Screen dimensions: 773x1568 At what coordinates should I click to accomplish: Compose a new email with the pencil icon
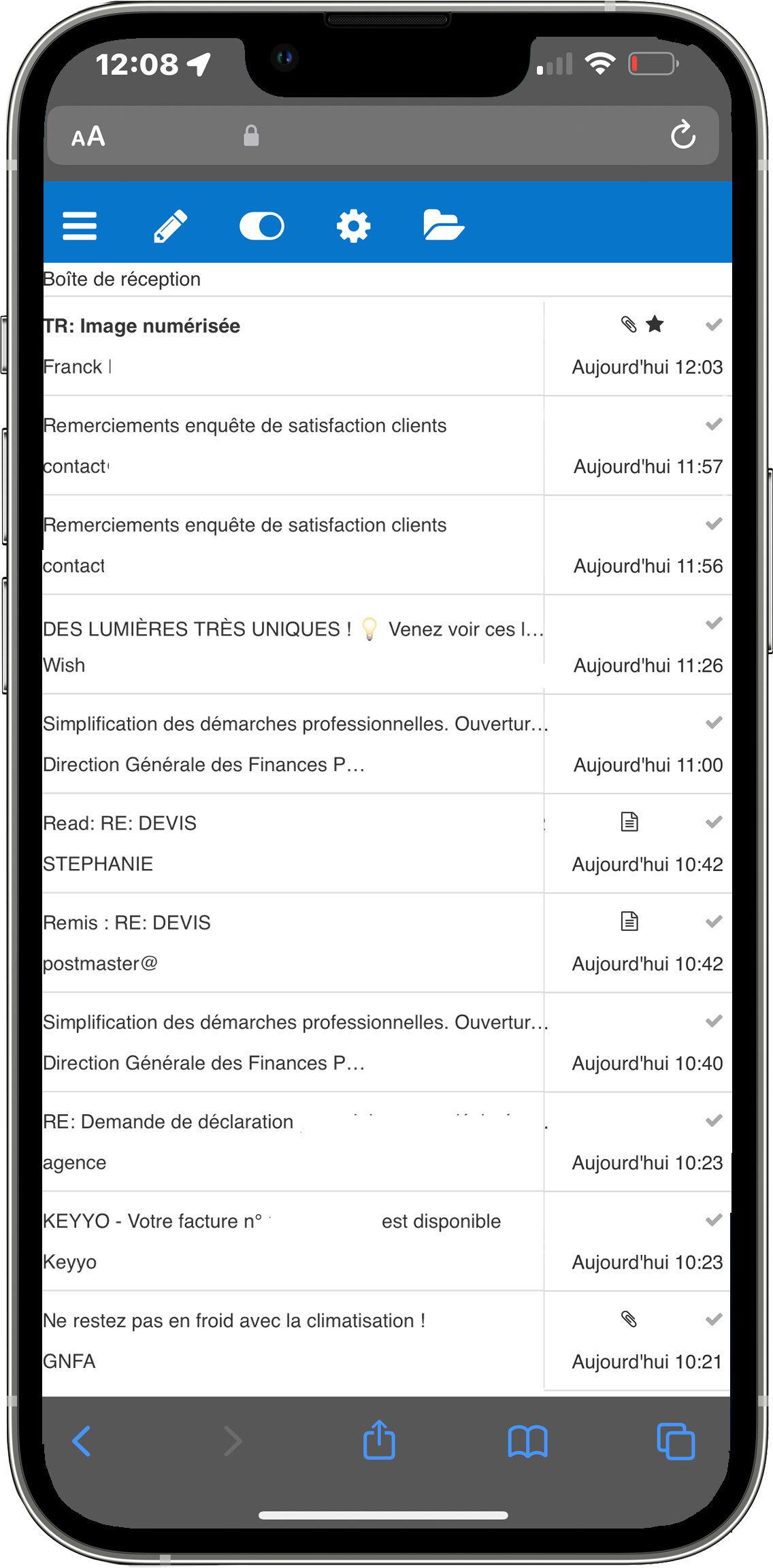click(x=170, y=226)
